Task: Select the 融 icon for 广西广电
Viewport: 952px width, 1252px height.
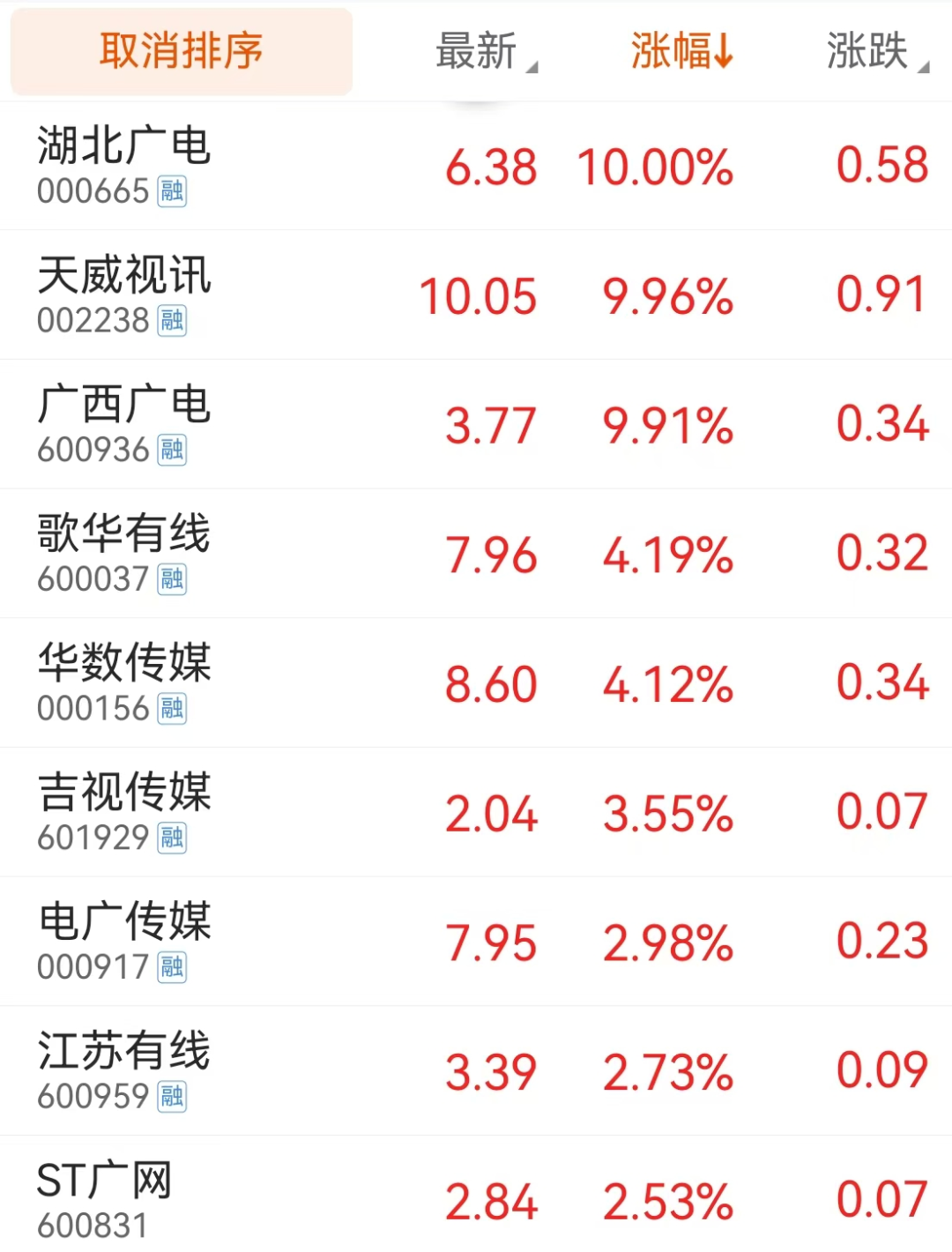Action: [173, 450]
